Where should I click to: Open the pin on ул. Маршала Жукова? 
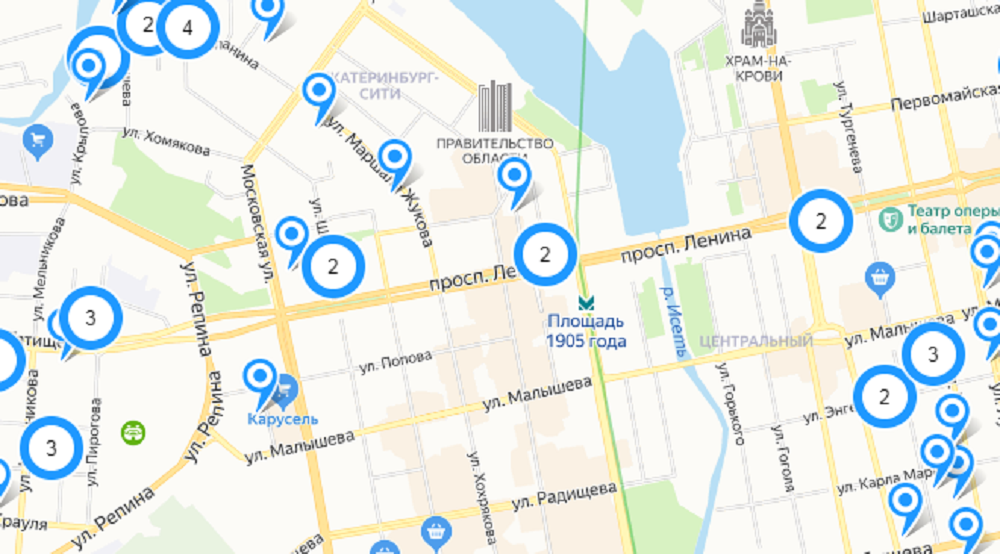pyautogui.click(x=397, y=159)
